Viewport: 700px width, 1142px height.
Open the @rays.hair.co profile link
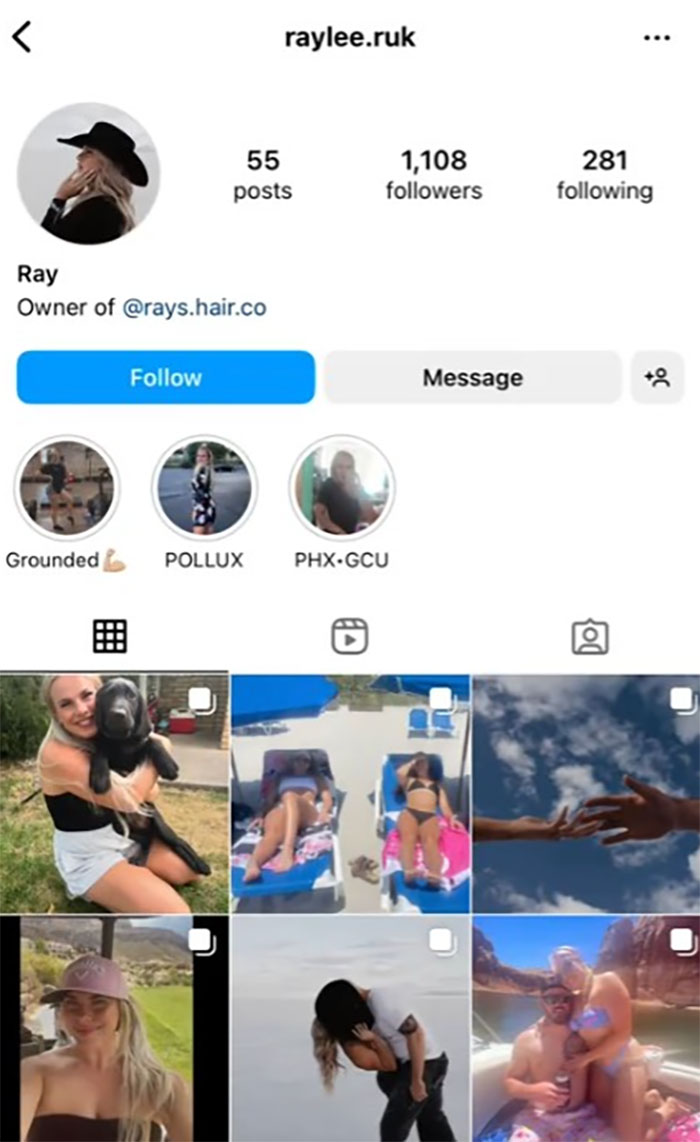click(x=194, y=308)
